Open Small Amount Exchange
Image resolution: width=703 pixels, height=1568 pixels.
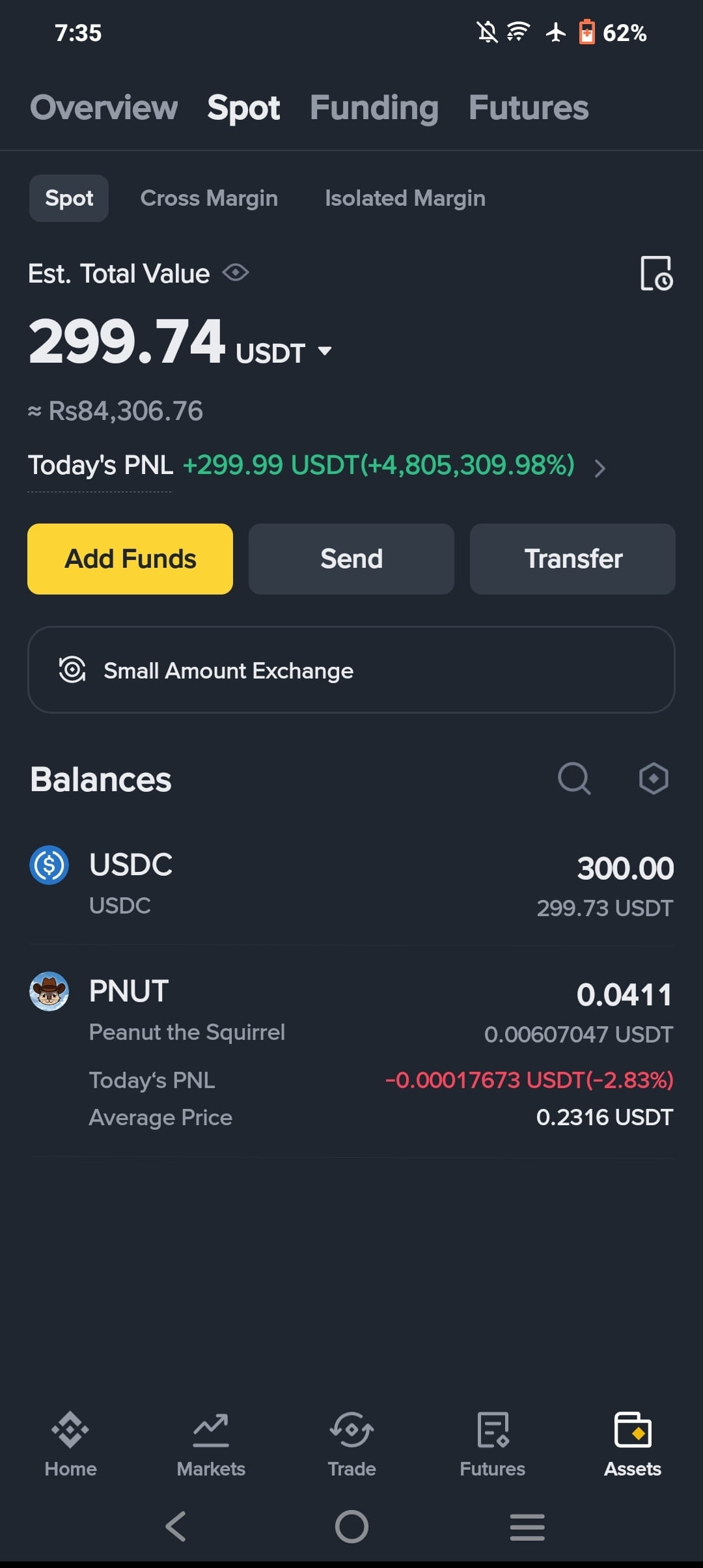coord(351,670)
